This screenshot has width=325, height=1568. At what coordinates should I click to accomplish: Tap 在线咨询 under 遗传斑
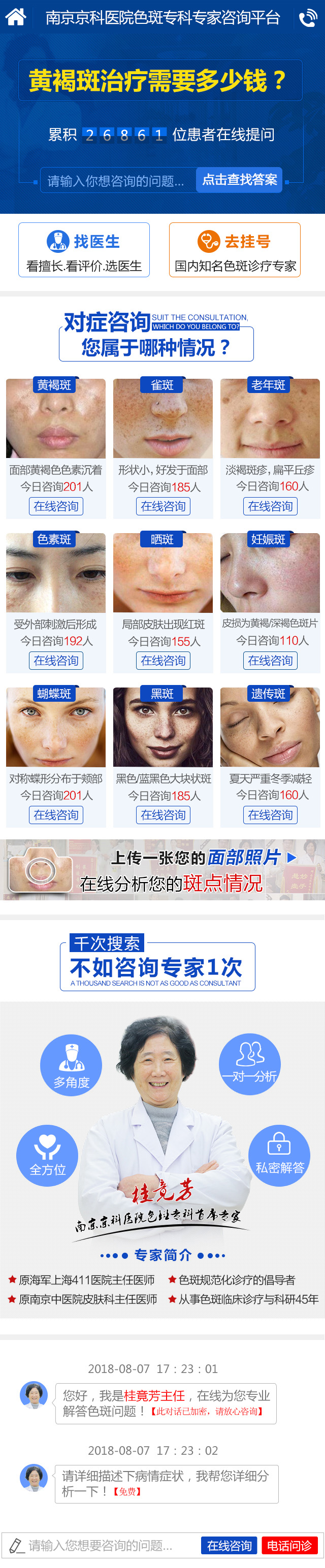click(270, 814)
